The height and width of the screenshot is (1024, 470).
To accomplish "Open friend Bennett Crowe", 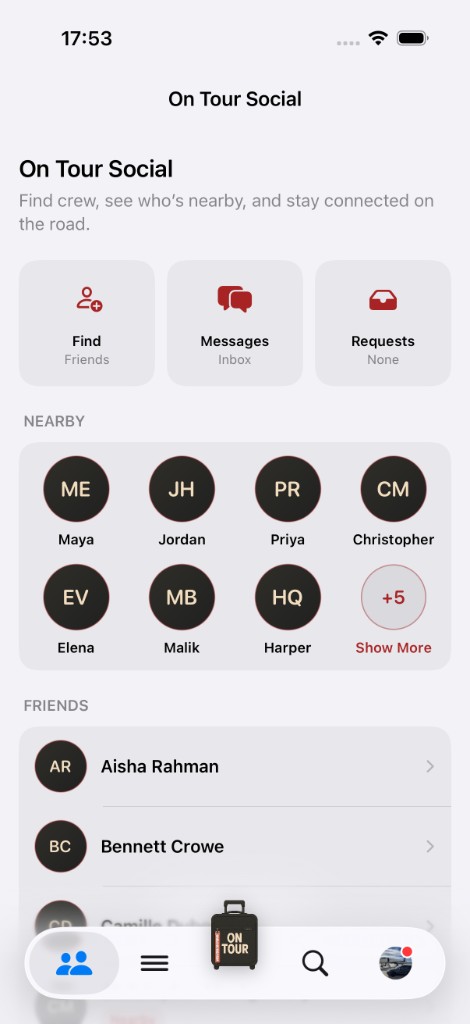I will point(235,846).
